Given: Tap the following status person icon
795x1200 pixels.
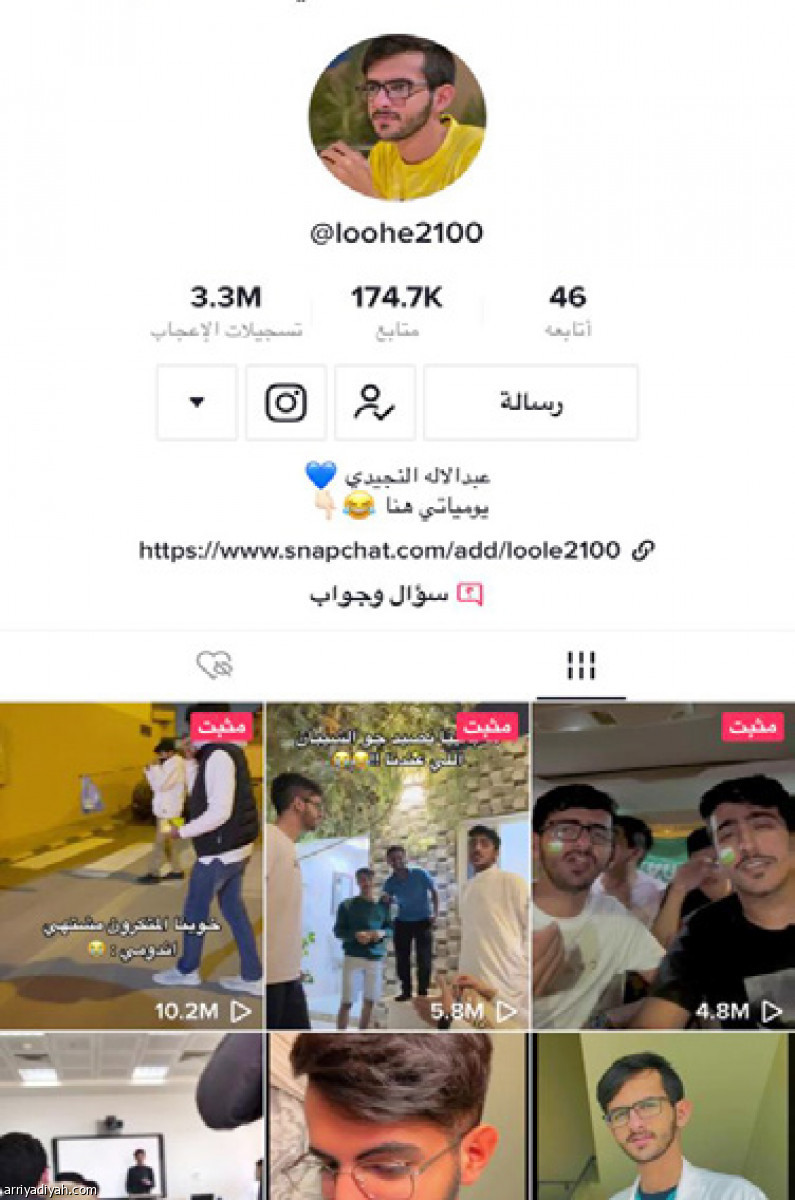Looking at the screenshot, I should coord(375,402).
